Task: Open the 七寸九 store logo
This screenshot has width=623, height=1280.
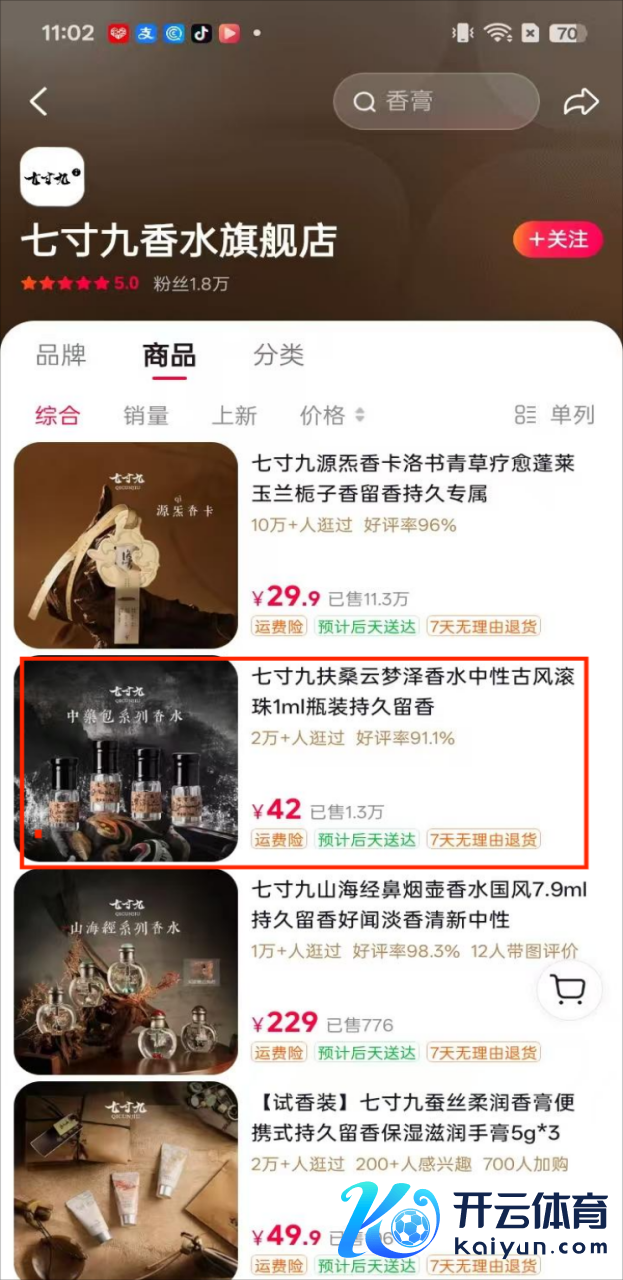Action: tap(52, 176)
